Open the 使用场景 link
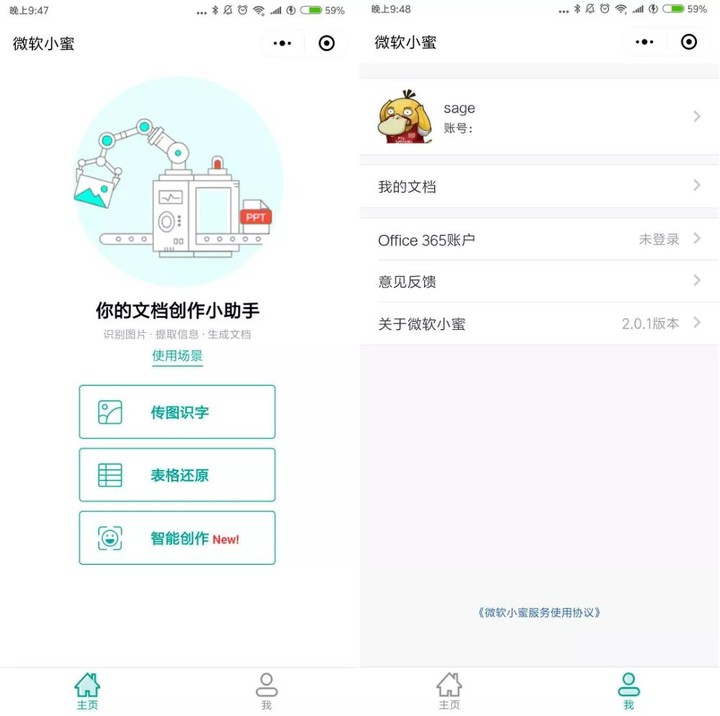720x716 pixels. (x=177, y=356)
